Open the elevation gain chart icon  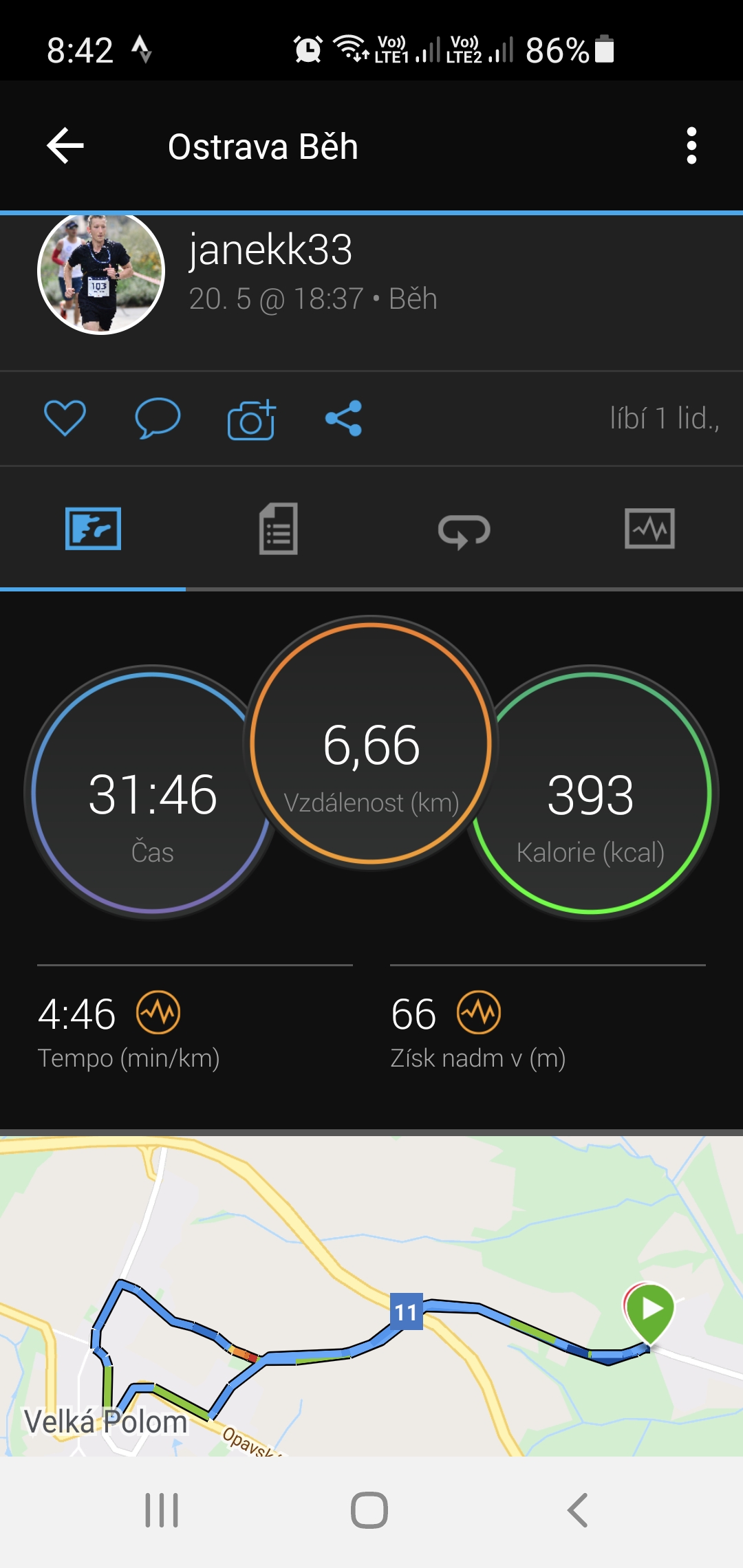pyautogui.click(x=479, y=1012)
